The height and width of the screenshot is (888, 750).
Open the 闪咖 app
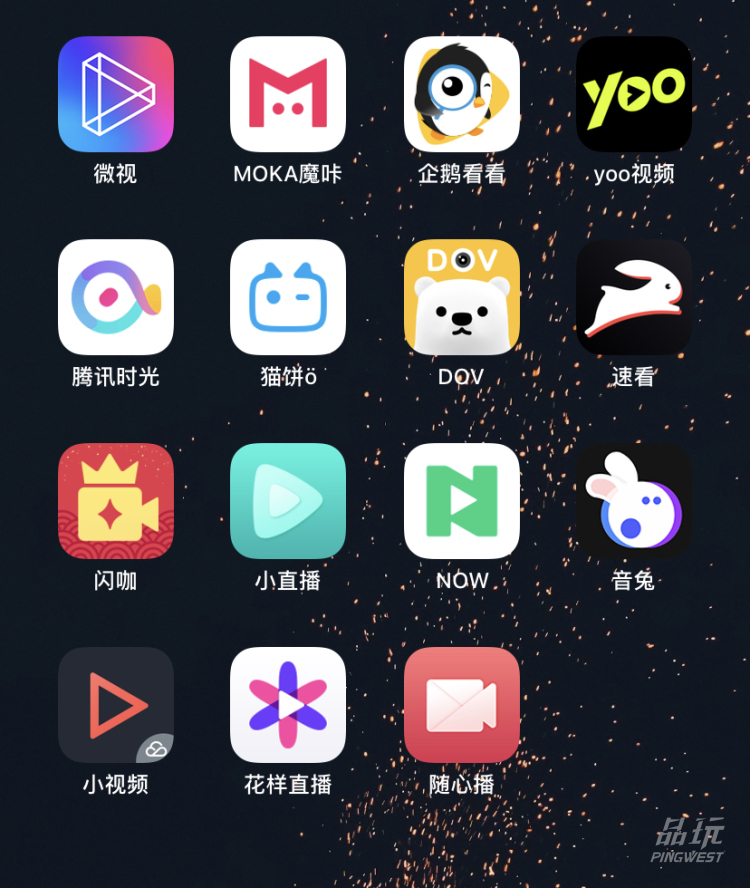[x=116, y=501]
